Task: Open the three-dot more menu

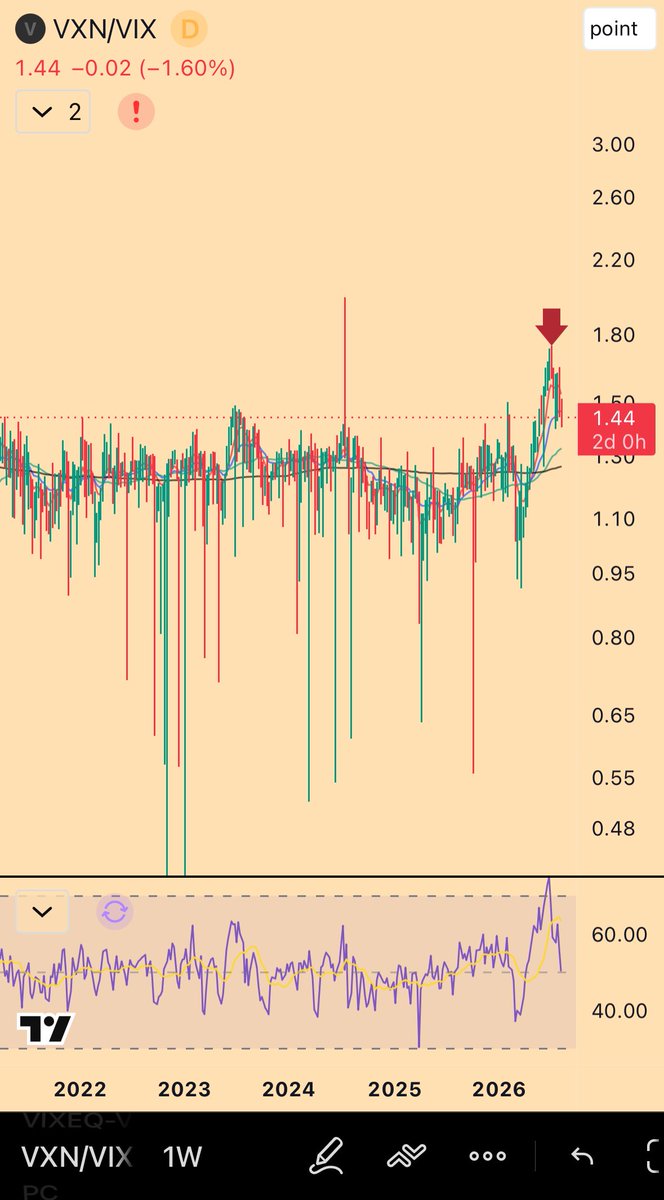Action: [x=487, y=1156]
